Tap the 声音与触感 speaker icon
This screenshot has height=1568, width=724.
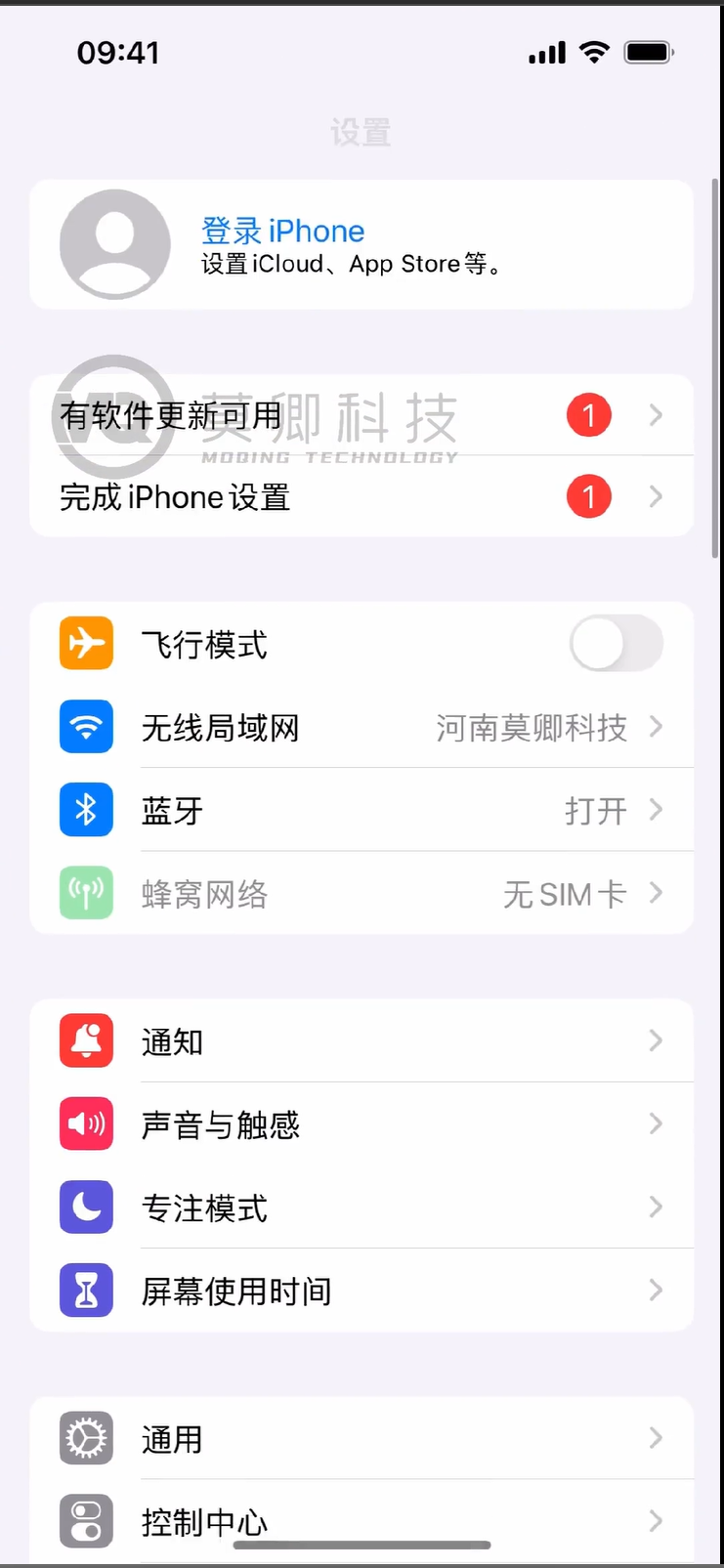click(x=86, y=1124)
